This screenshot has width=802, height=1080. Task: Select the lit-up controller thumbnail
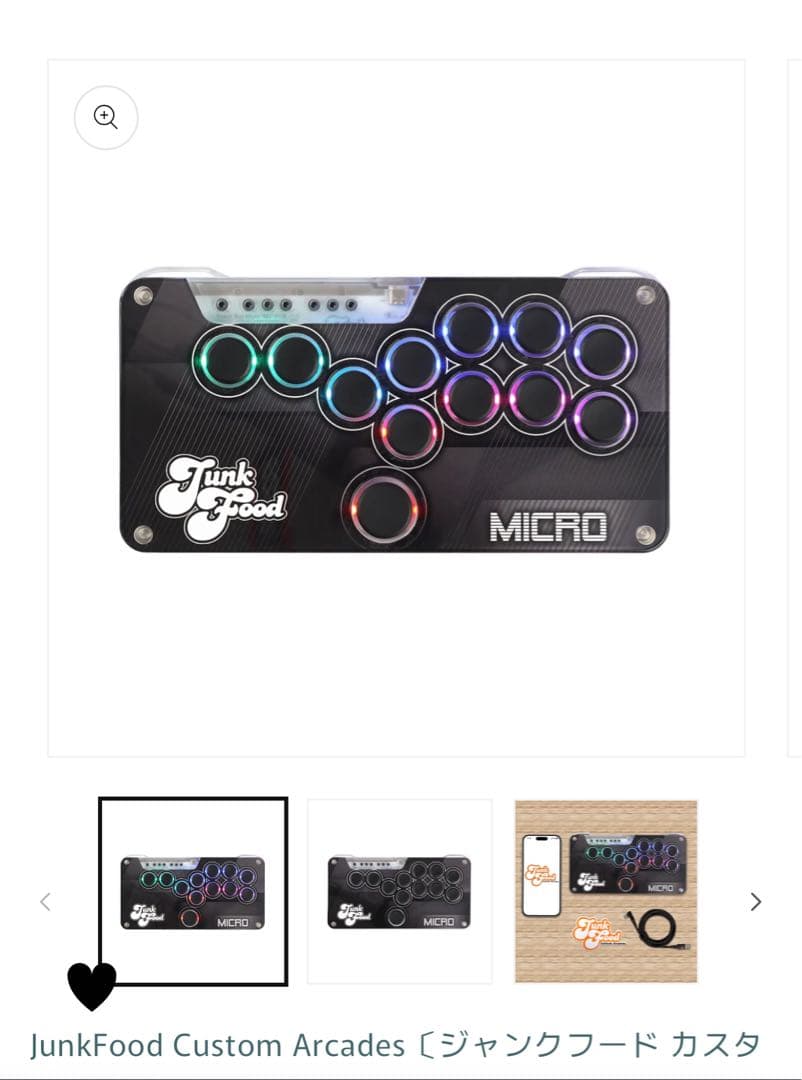pyautogui.click(x=193, y=891)
